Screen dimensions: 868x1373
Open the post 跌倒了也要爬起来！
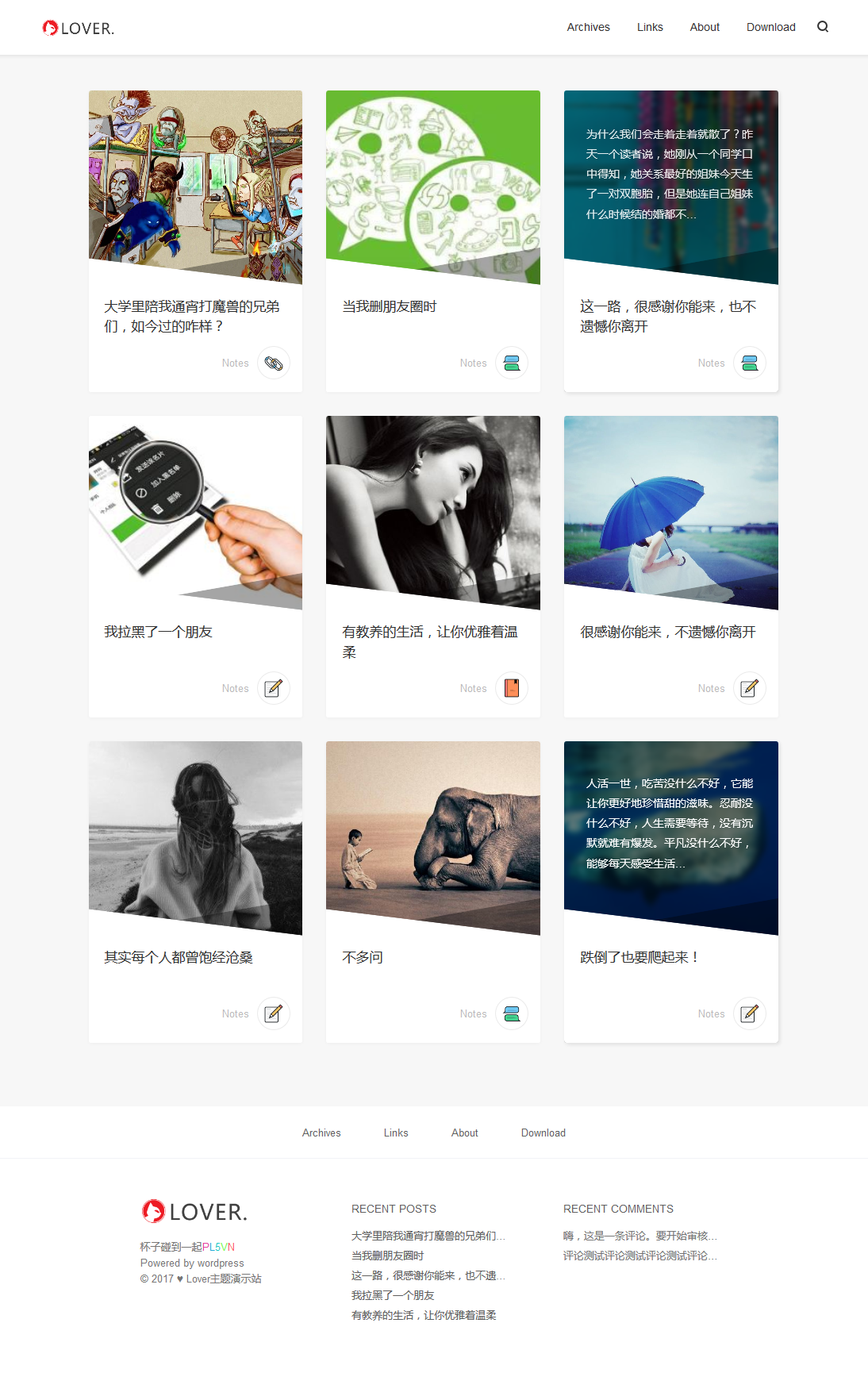639,957
